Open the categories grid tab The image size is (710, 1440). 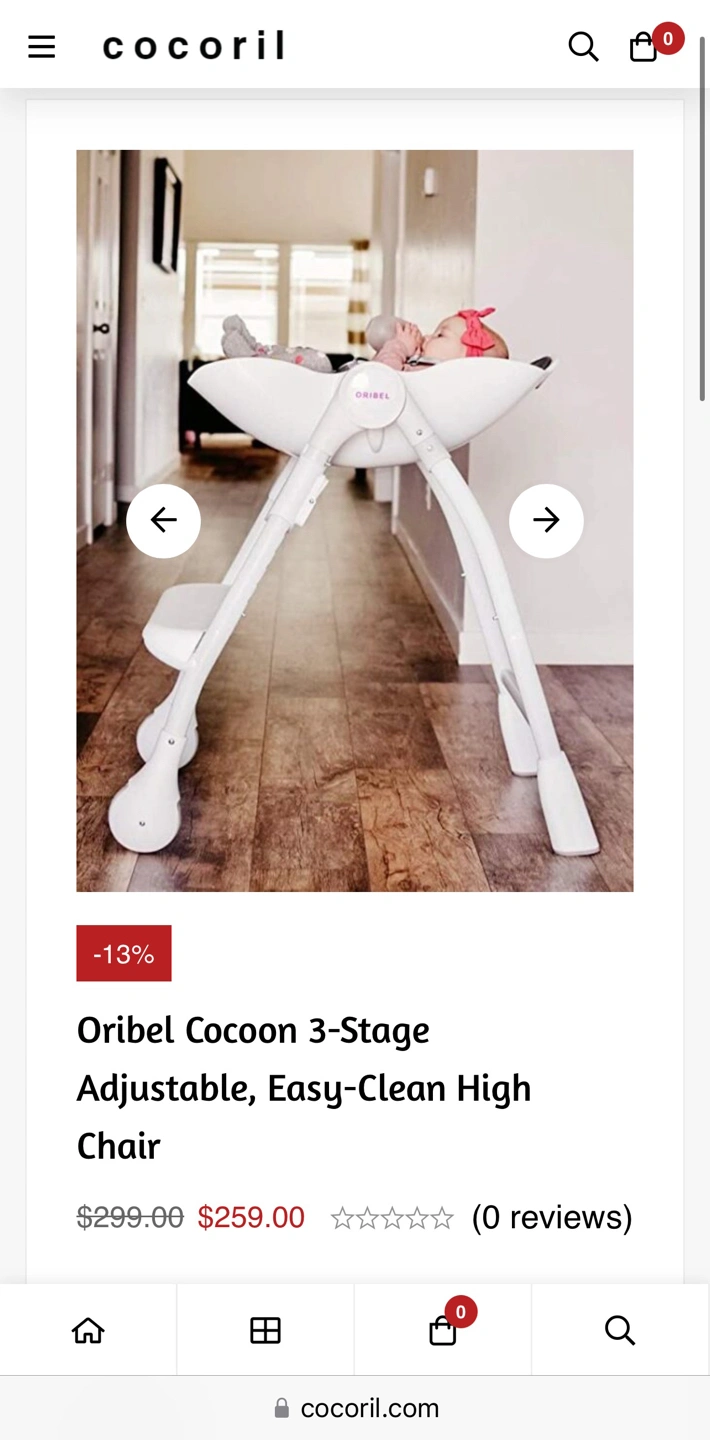(265, 1330)
